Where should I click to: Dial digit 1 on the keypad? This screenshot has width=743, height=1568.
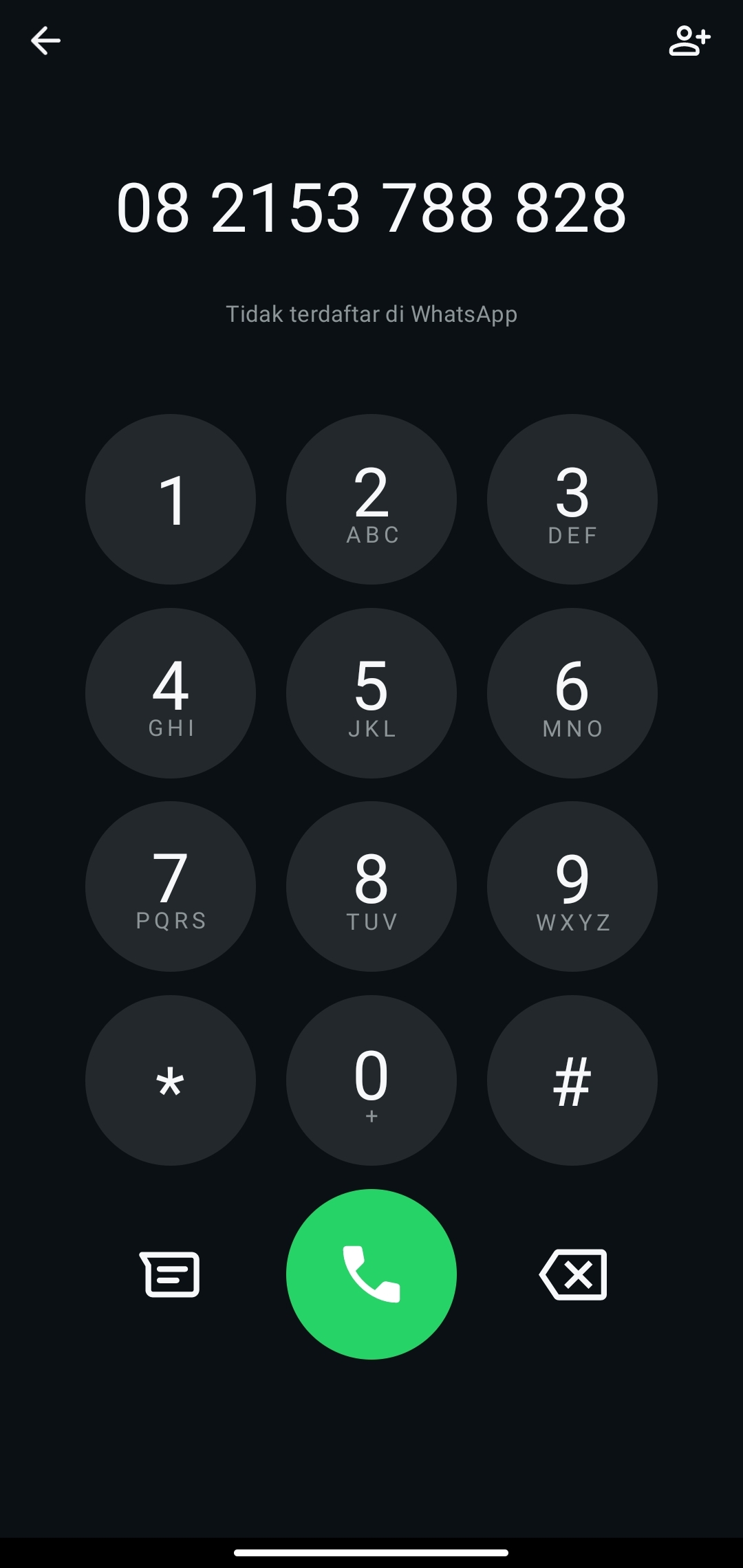tap(171, 499)
